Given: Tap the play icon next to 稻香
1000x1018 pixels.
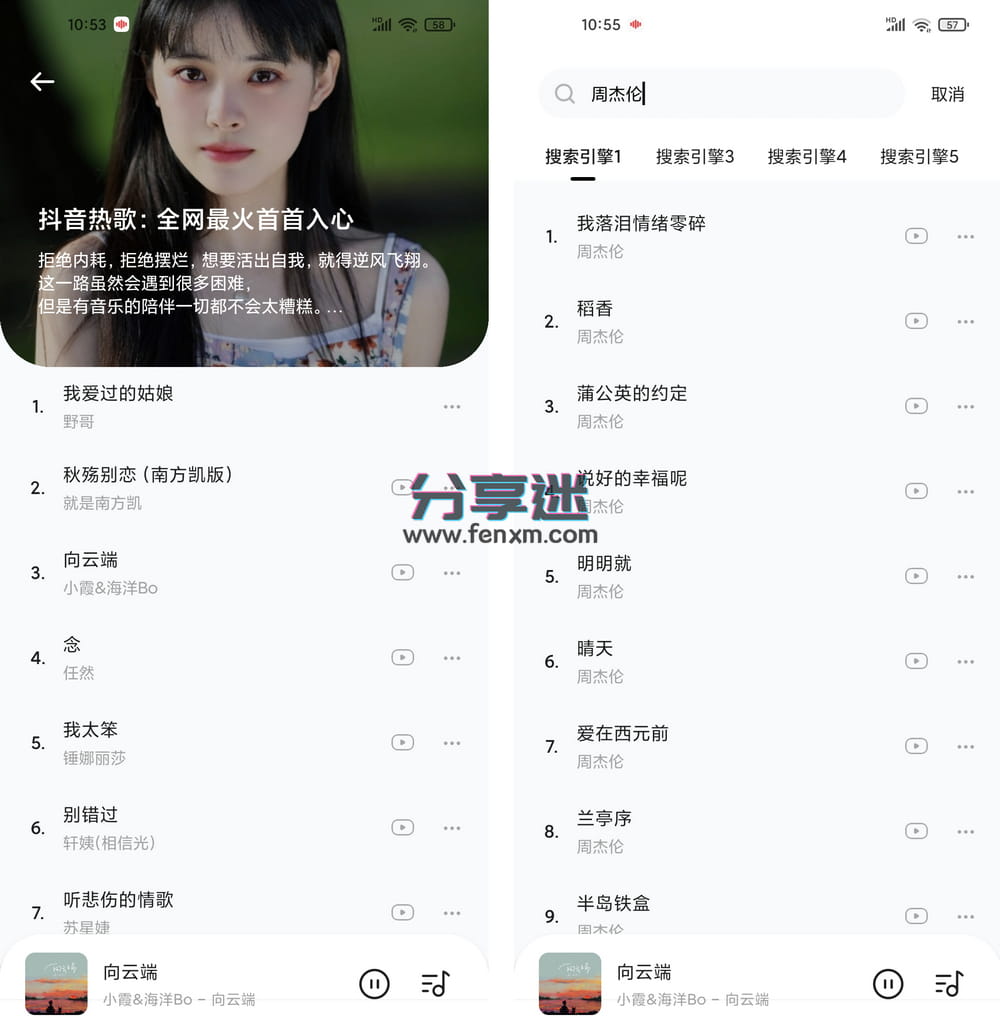Looking at the screenshot, I should pos(916,321).
